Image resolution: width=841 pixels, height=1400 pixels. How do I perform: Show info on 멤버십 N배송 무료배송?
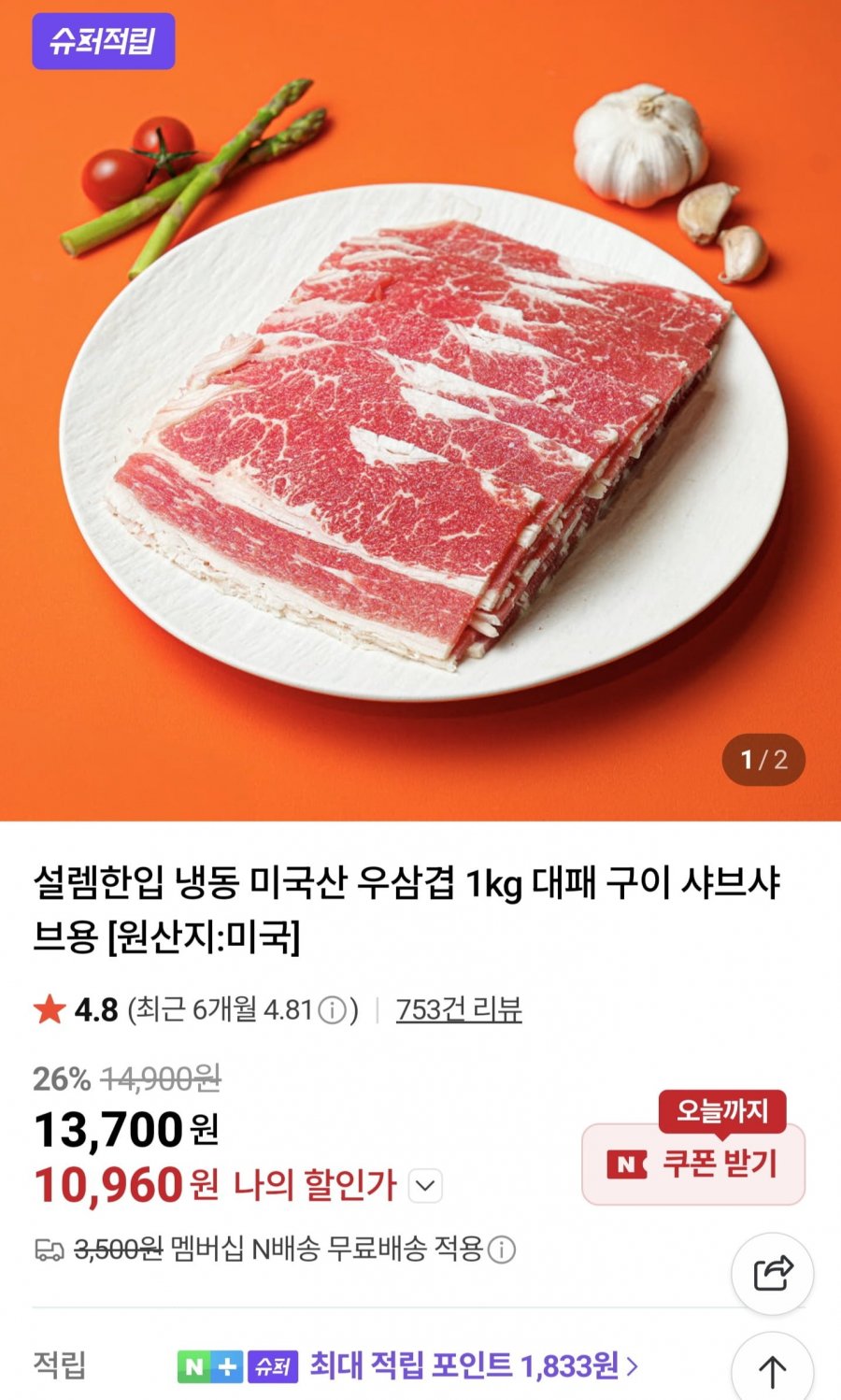click(502, 1250)
